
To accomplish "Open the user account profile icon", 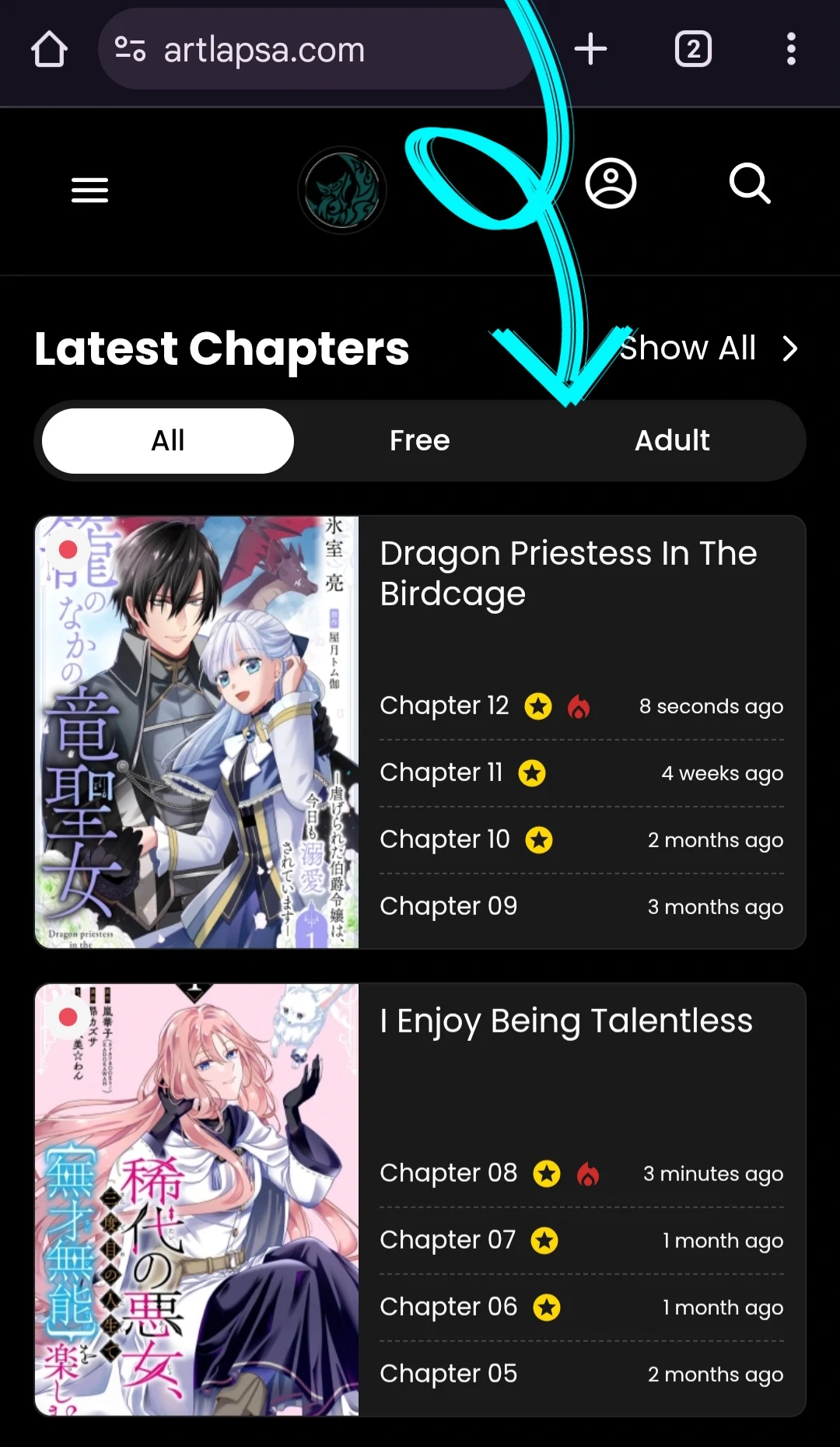I will [611, 184].
